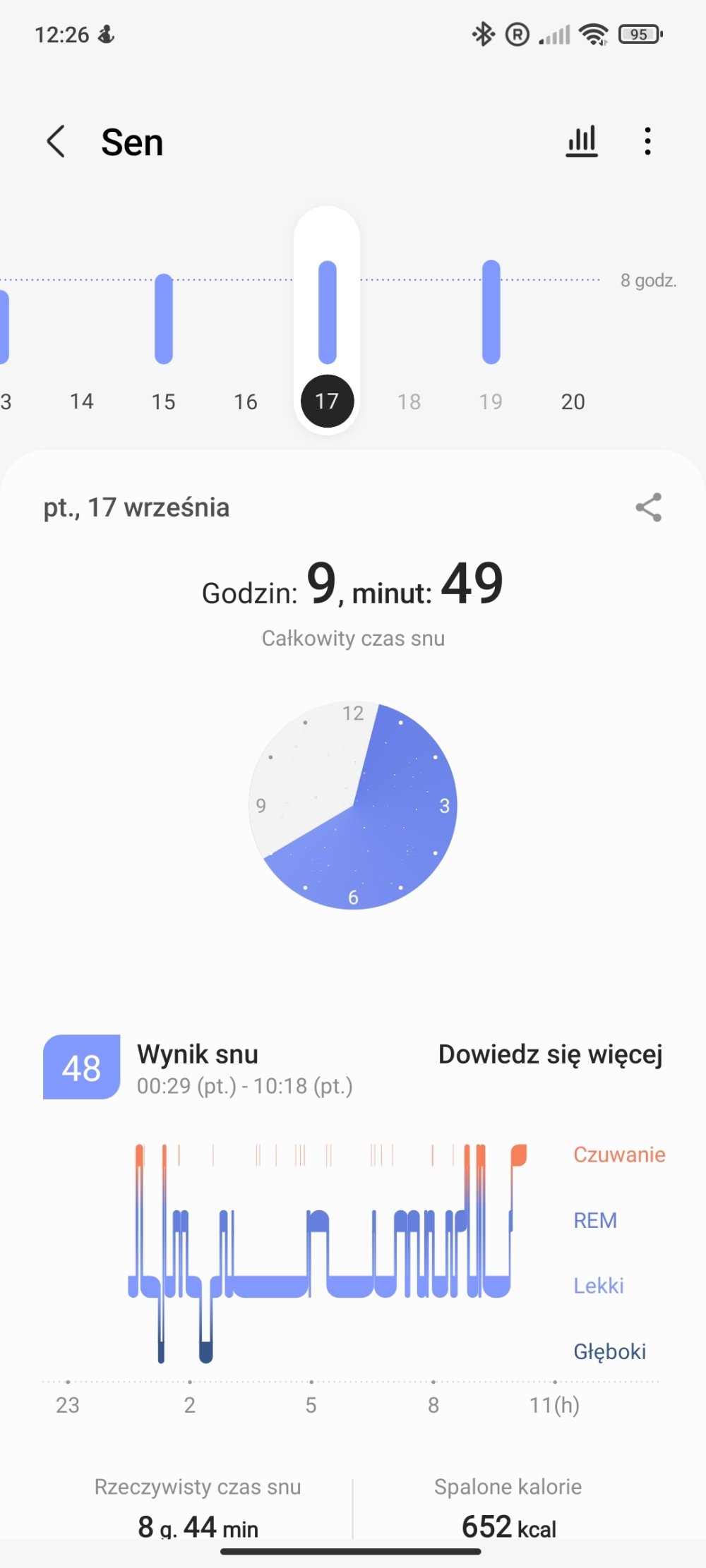Select day 20 in the date strip

[x=573, y=402]
